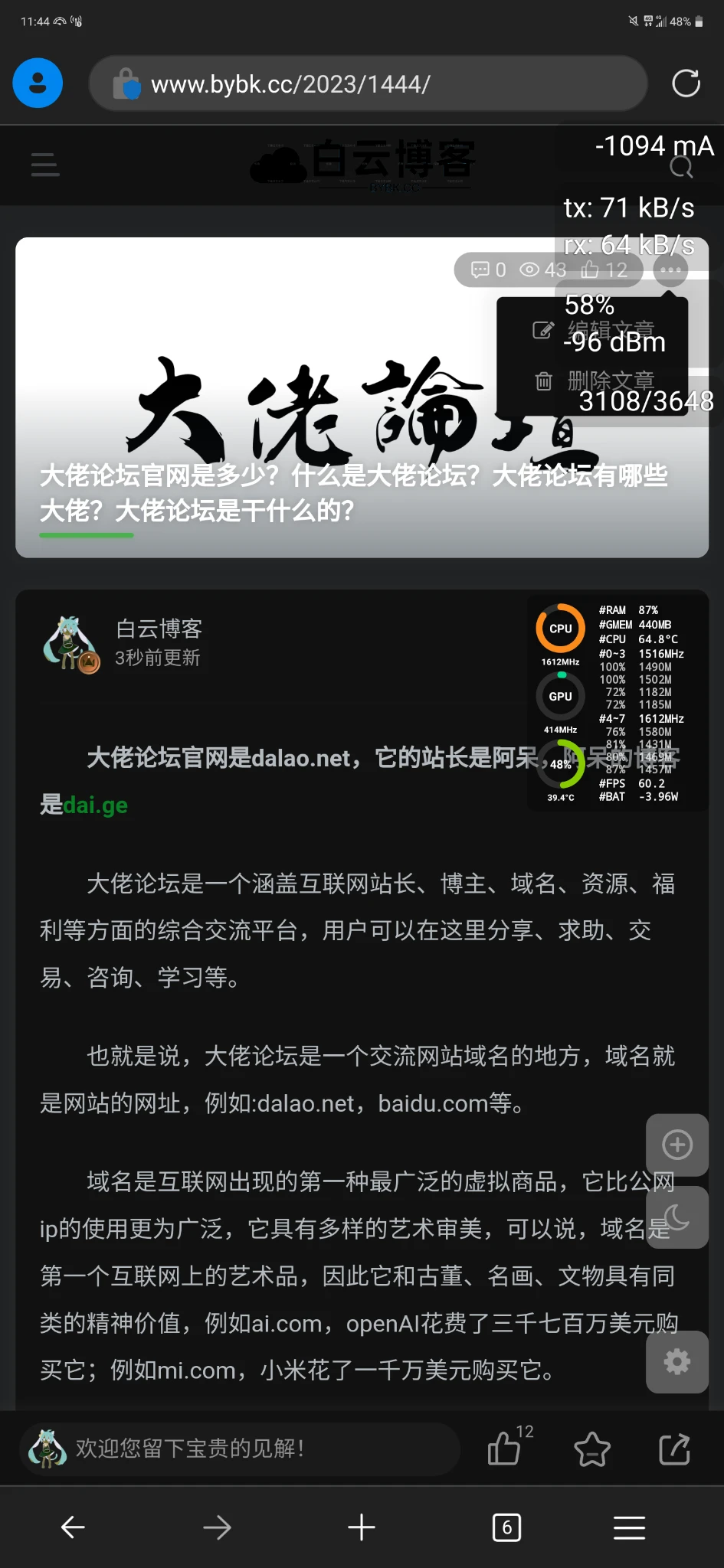Screen dimensions: 724x1568
Task: Tap the three-dot article options button
Action: (670, 270)
